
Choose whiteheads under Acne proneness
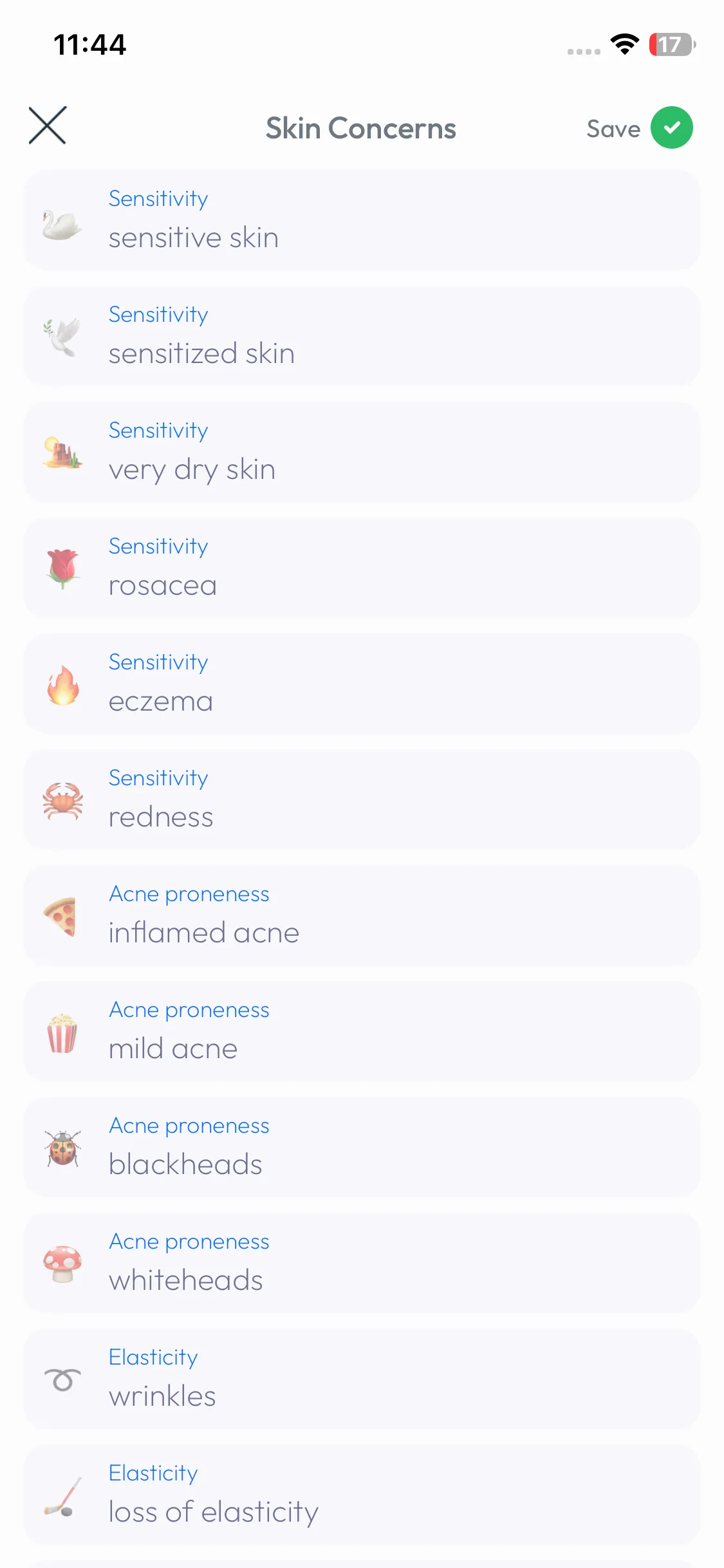point(362,1263)
